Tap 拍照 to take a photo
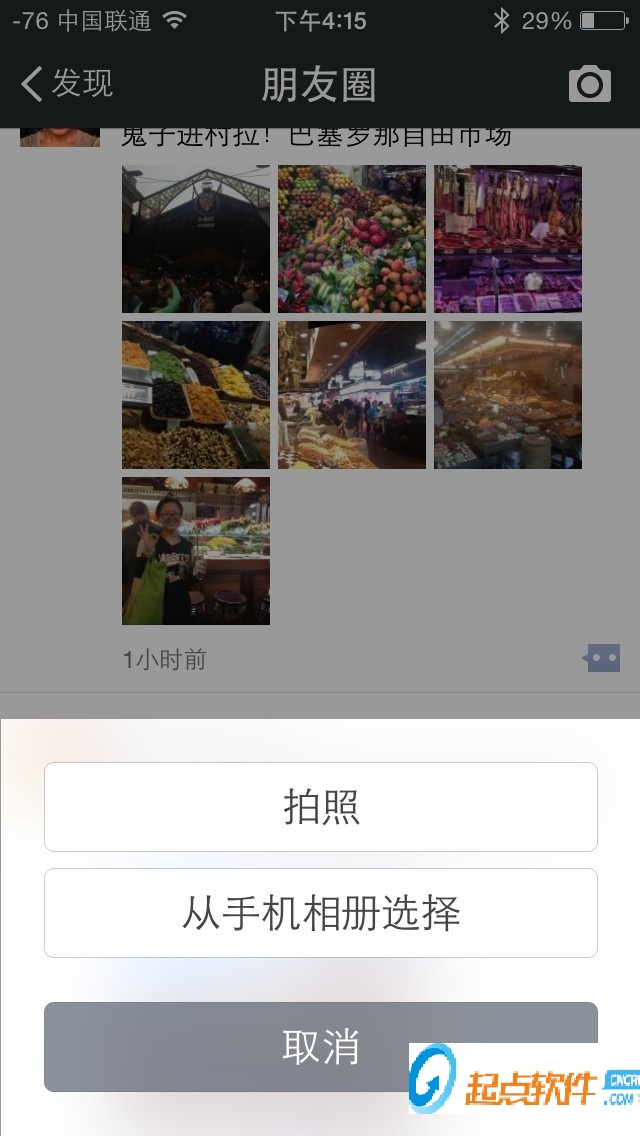 click(x=321, y=807)
